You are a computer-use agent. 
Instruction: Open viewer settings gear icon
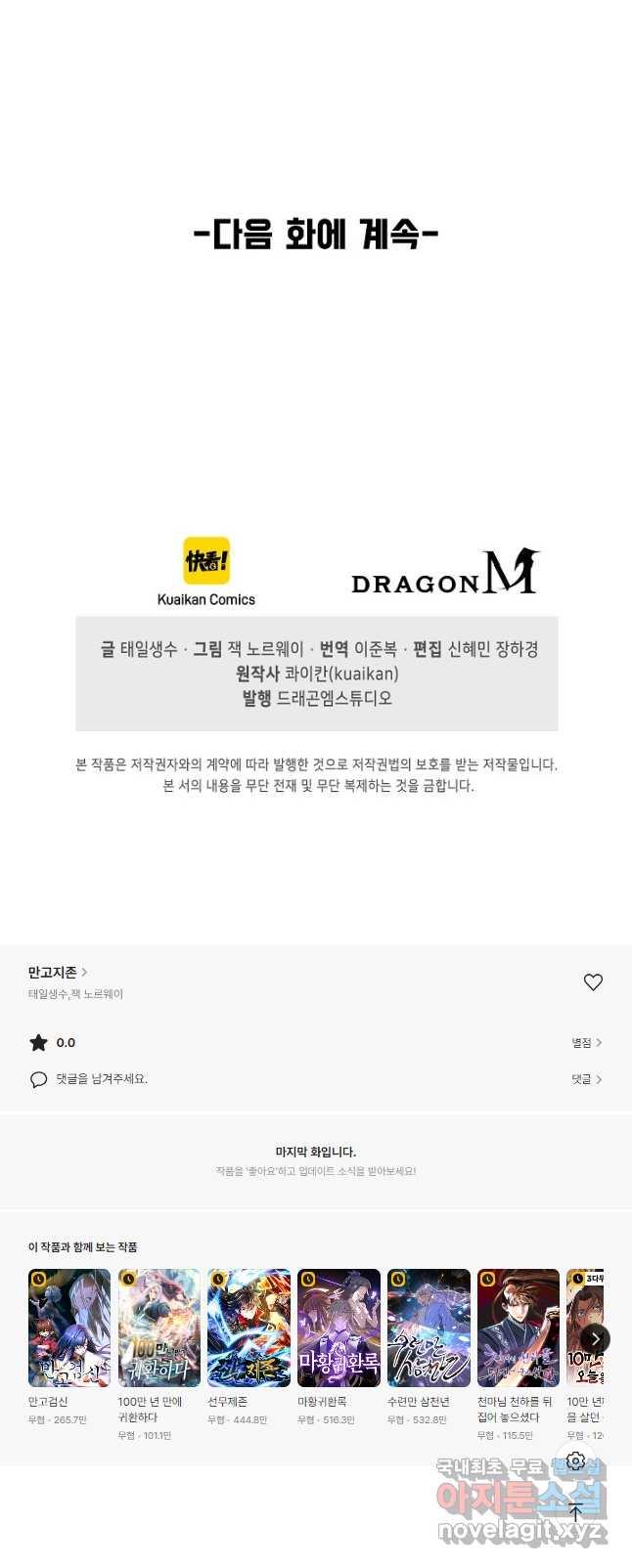[x=576, y=1460]
